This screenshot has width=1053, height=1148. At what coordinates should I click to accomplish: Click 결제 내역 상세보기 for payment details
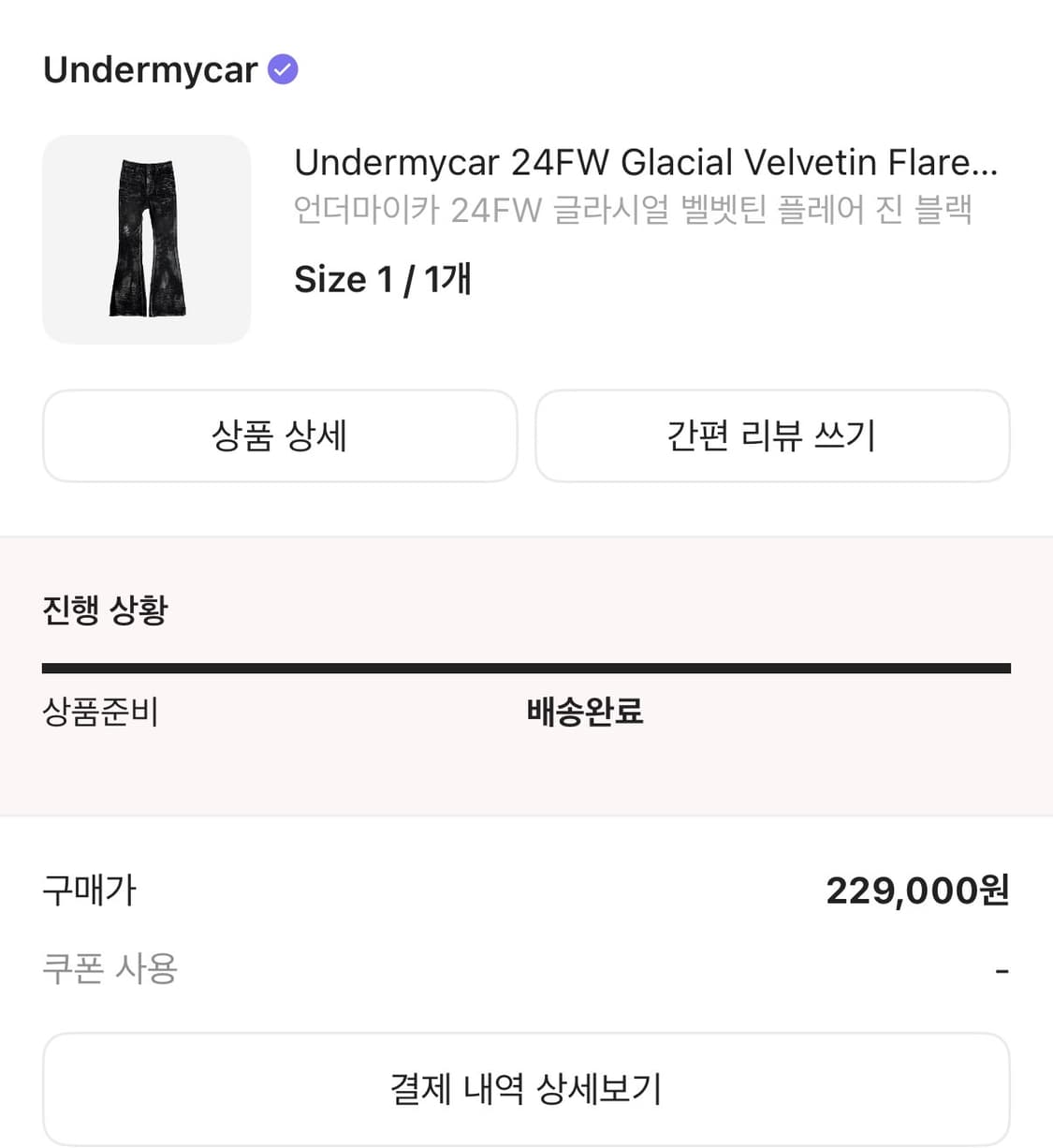(526, 1088)
